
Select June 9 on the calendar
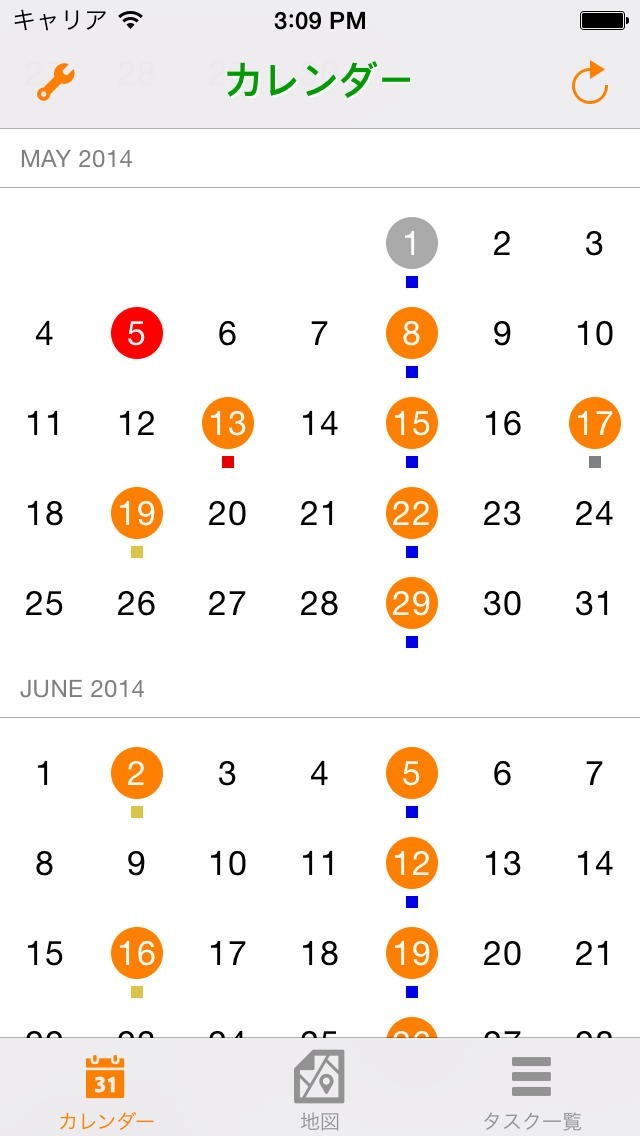[x=137, y=863]
